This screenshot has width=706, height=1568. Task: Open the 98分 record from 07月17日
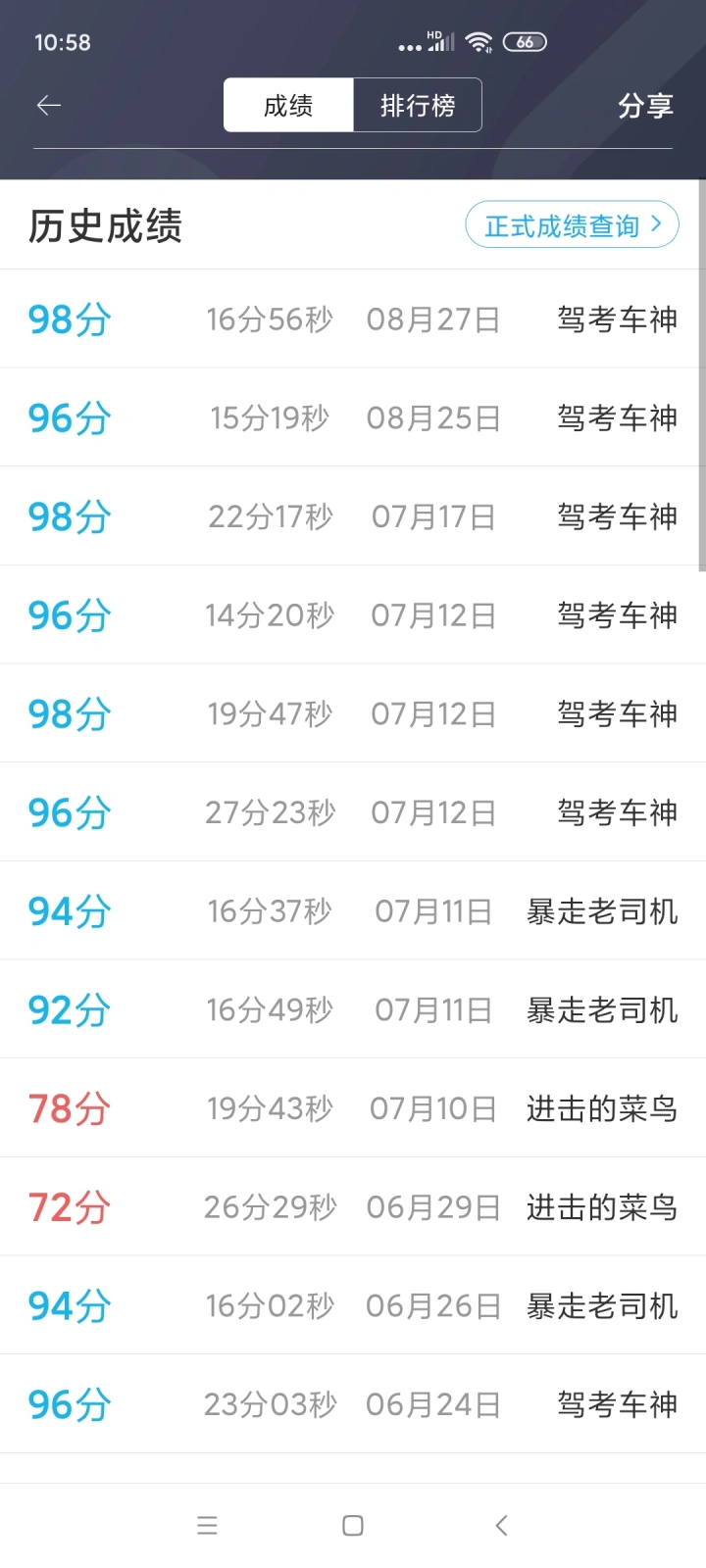tap(353, 516)
